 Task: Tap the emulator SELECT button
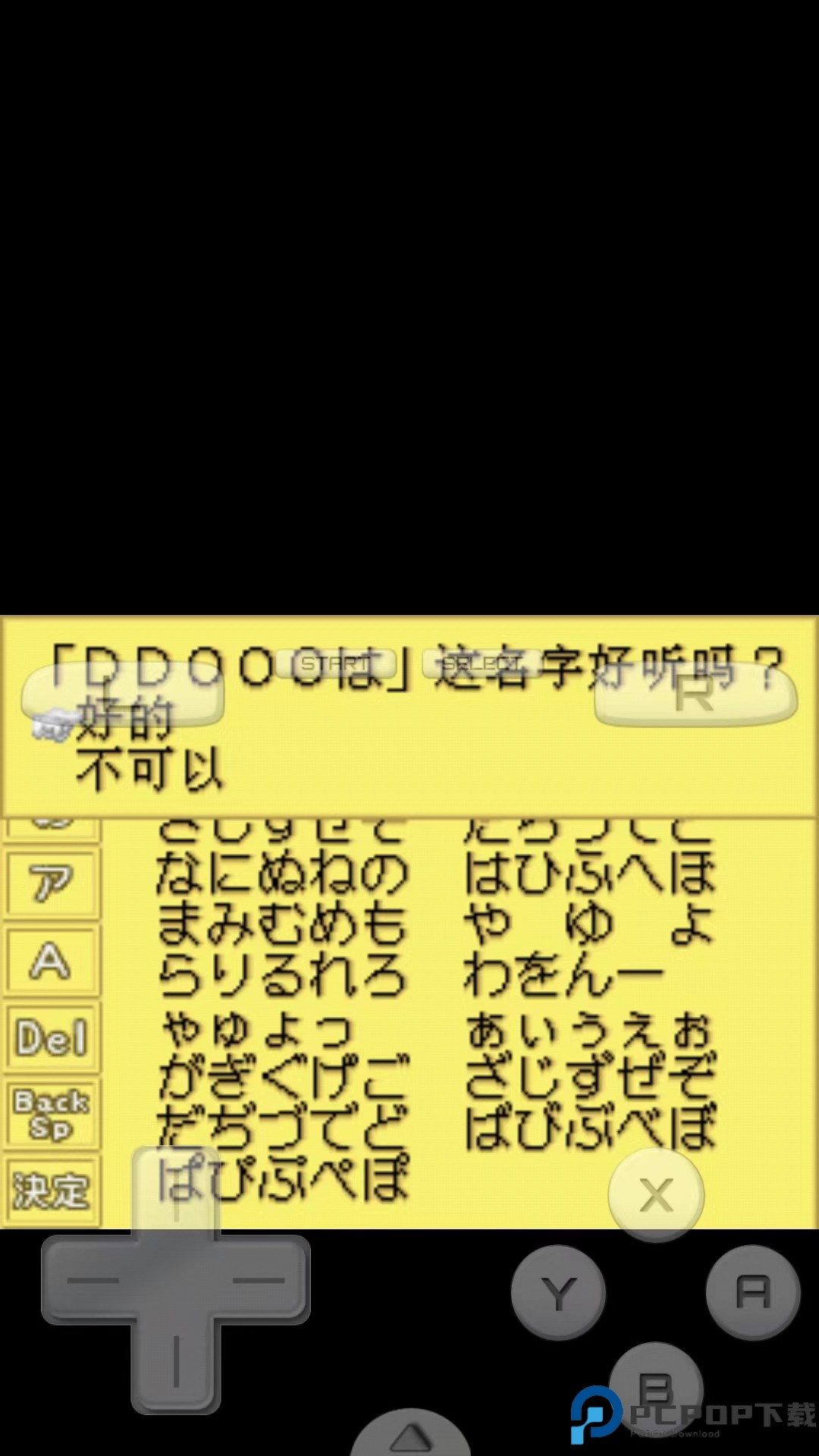[481, 664]
